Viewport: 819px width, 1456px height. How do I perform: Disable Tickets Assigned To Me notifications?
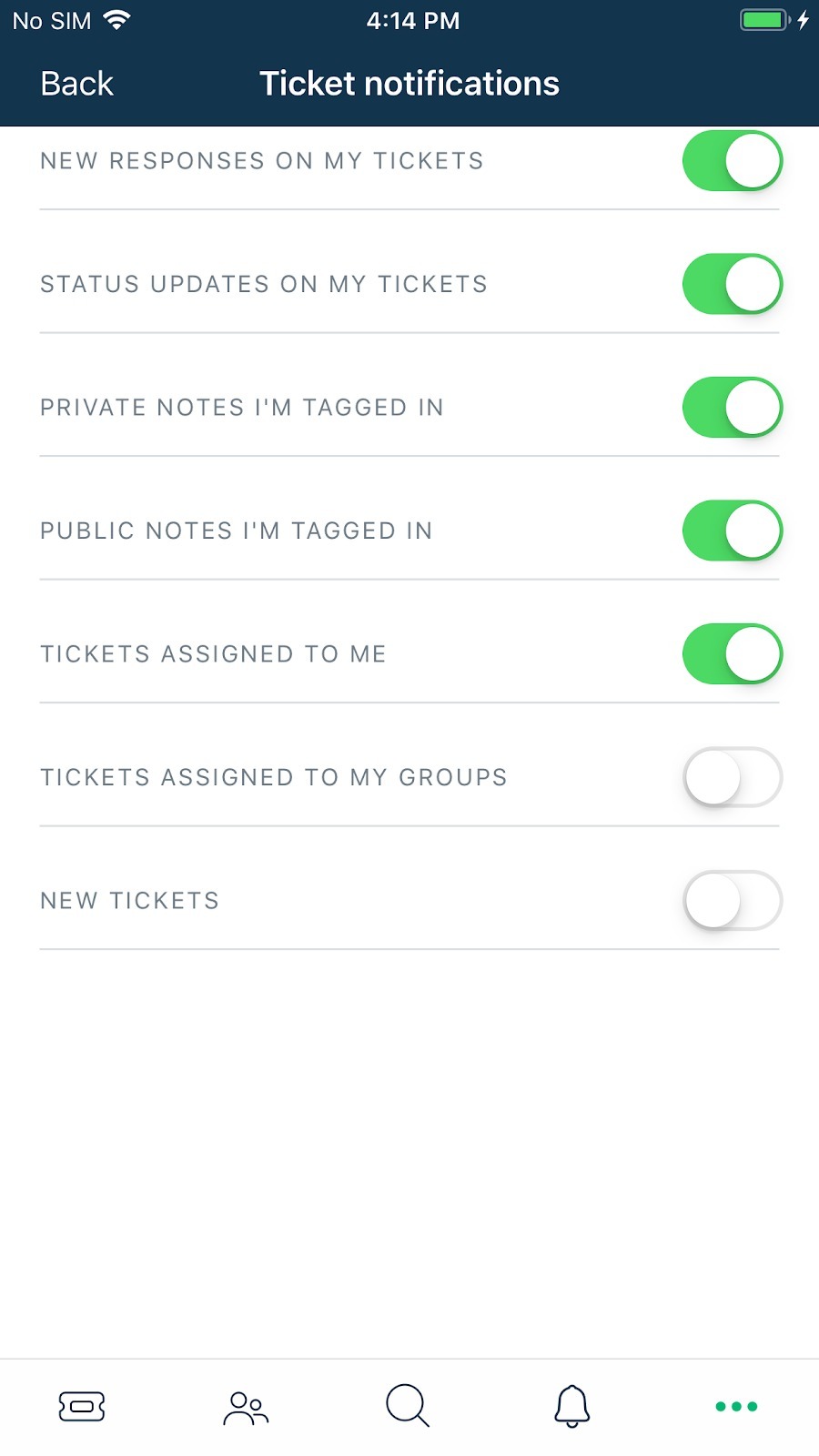[733, 654]
